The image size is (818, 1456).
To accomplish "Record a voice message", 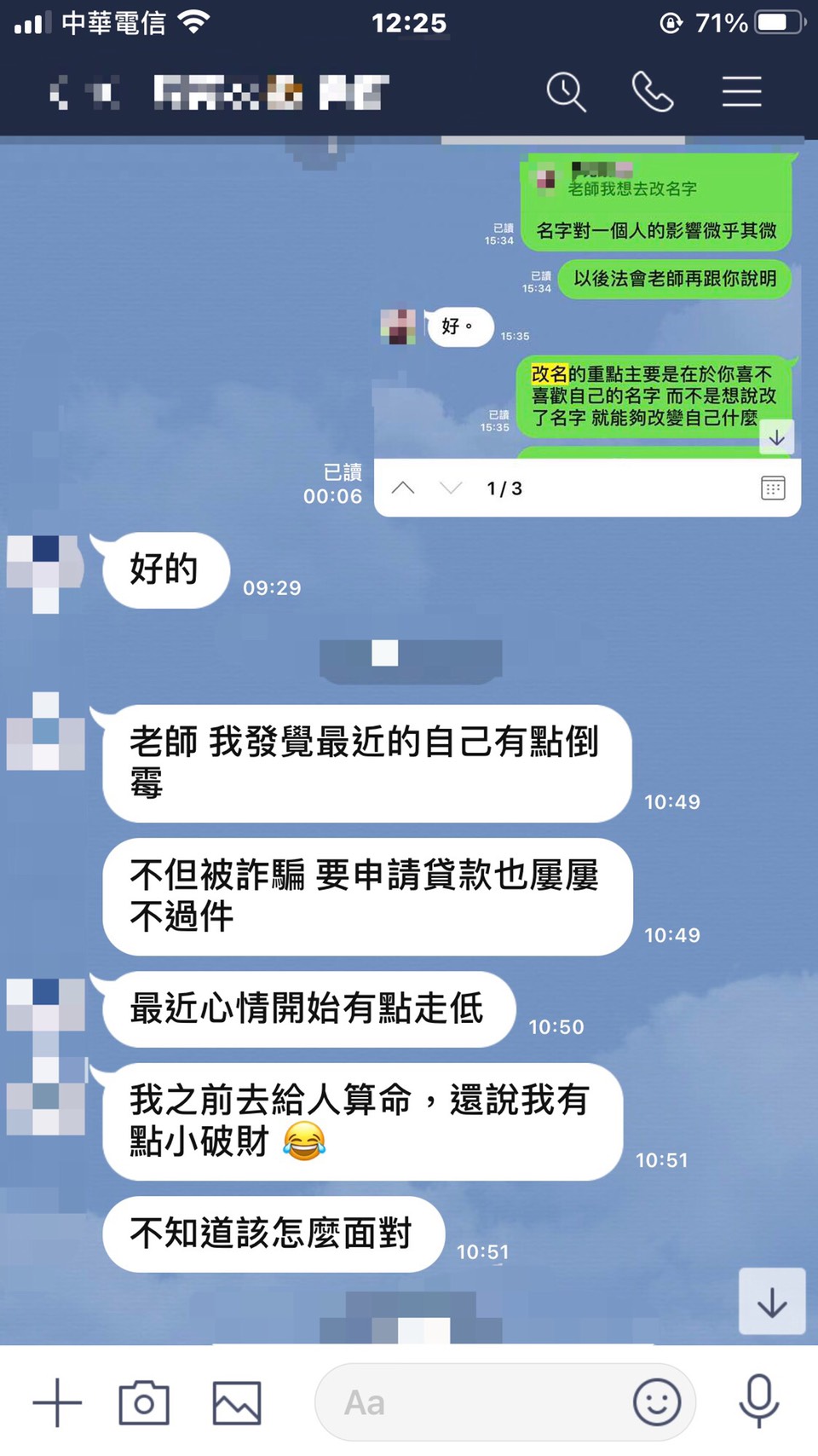I will 758,1402.
